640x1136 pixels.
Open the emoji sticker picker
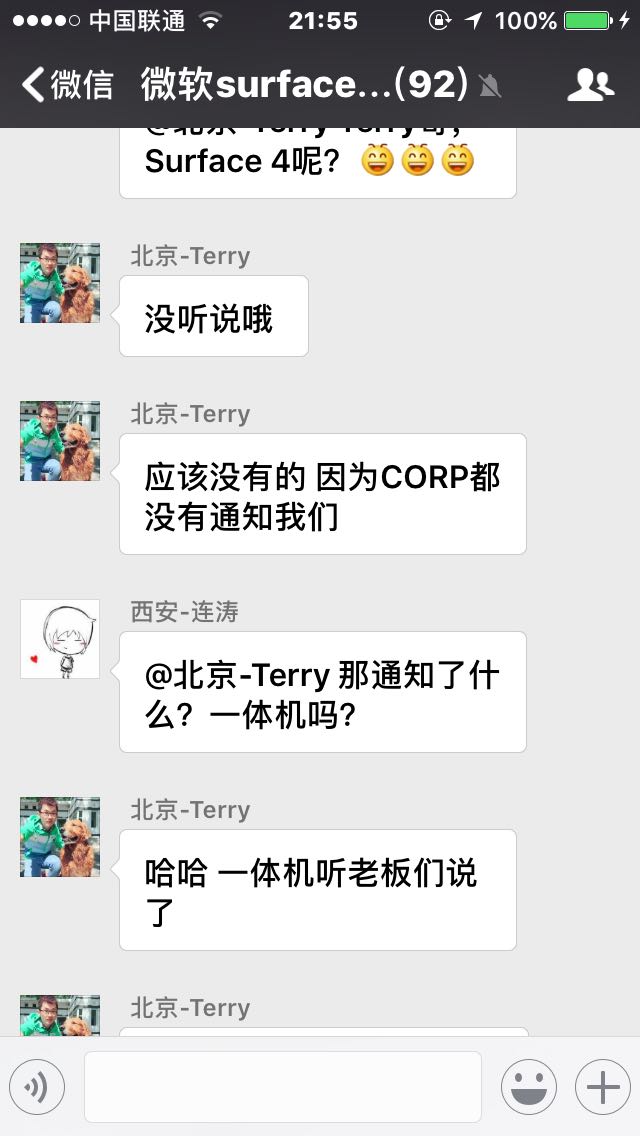(x=528, y=1086)
